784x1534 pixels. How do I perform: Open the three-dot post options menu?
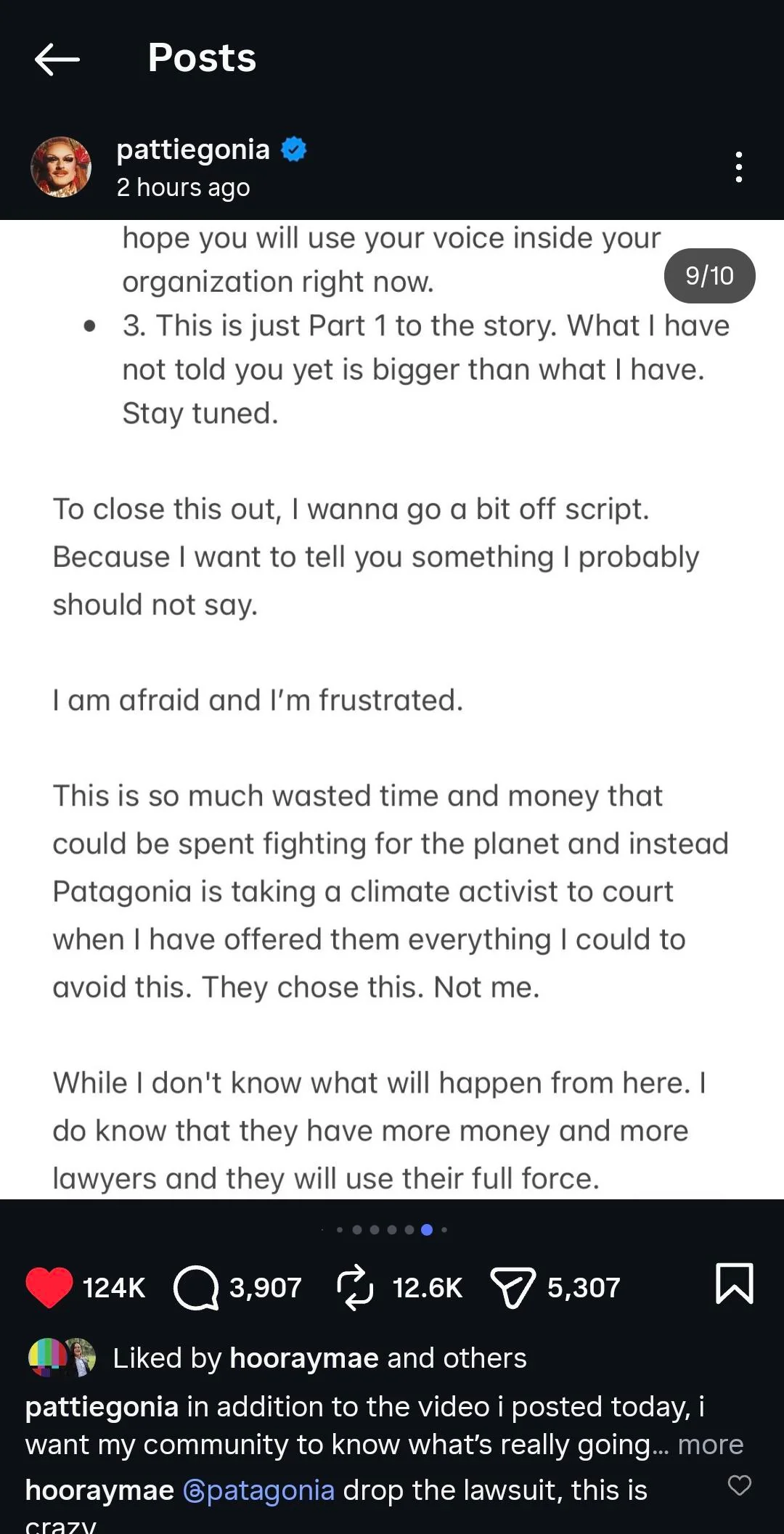point(738,167)
